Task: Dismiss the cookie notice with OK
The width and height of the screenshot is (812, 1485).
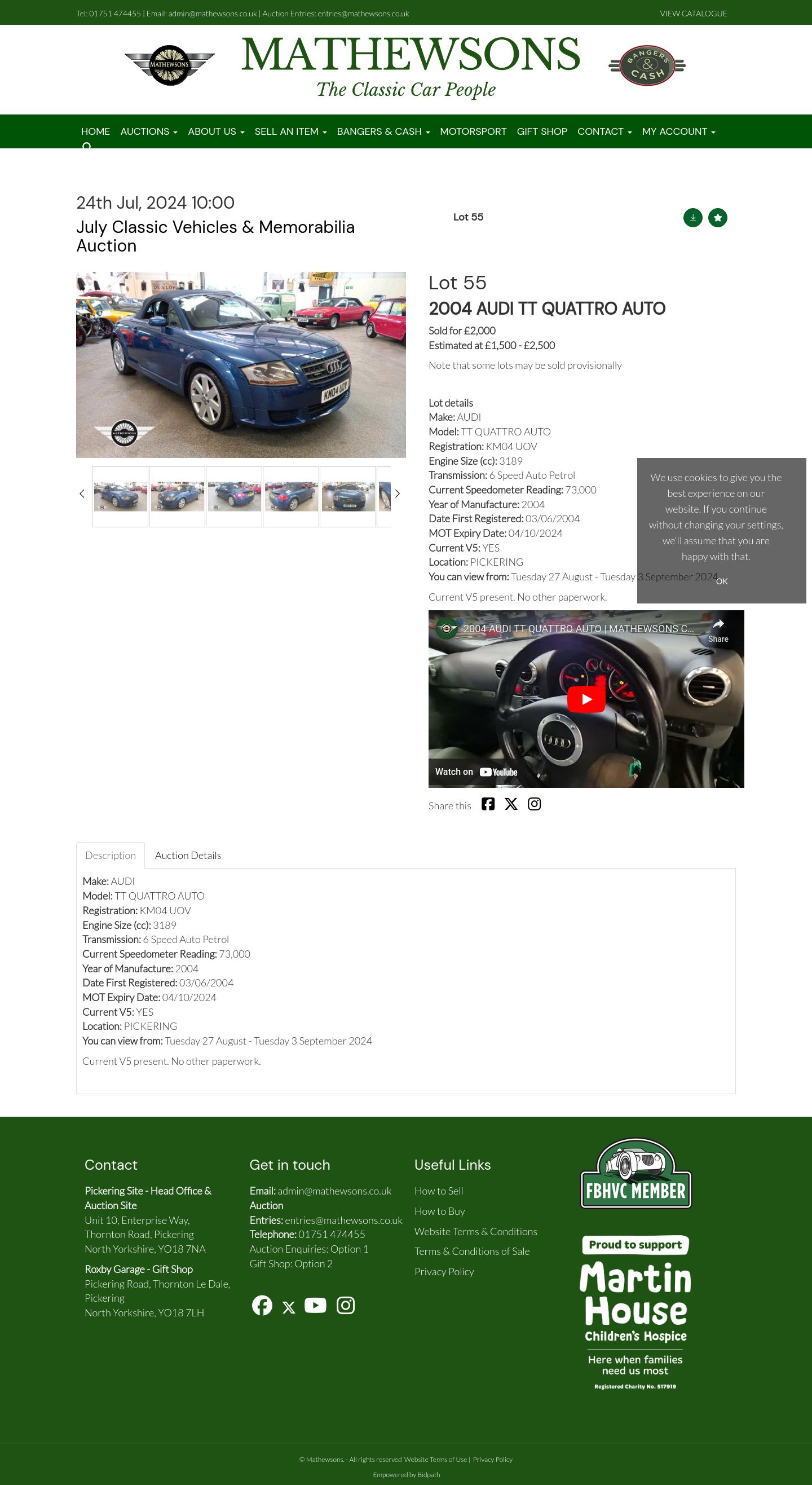Action: 722,581
